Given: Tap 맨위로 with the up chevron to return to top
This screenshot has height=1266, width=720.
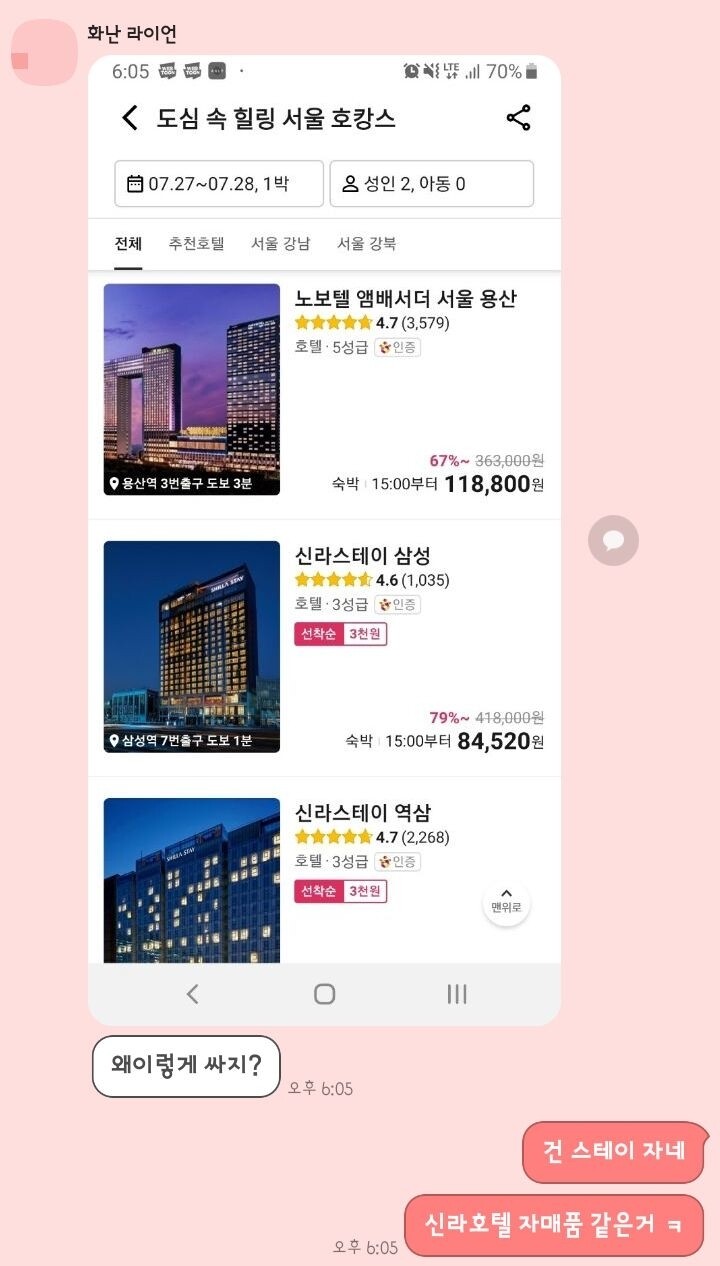Looking at the screenshot, I should pos(506,899).
